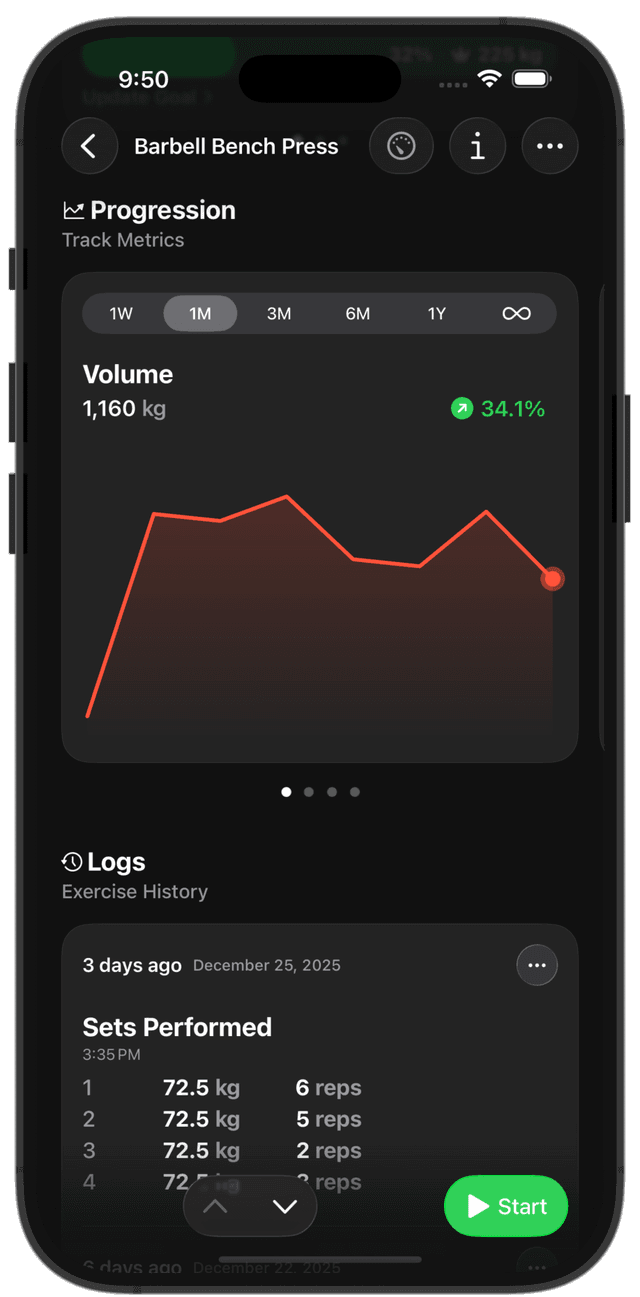
Task: Select the 1M time range
Action: pyautogui.click(x=200, y=313)
